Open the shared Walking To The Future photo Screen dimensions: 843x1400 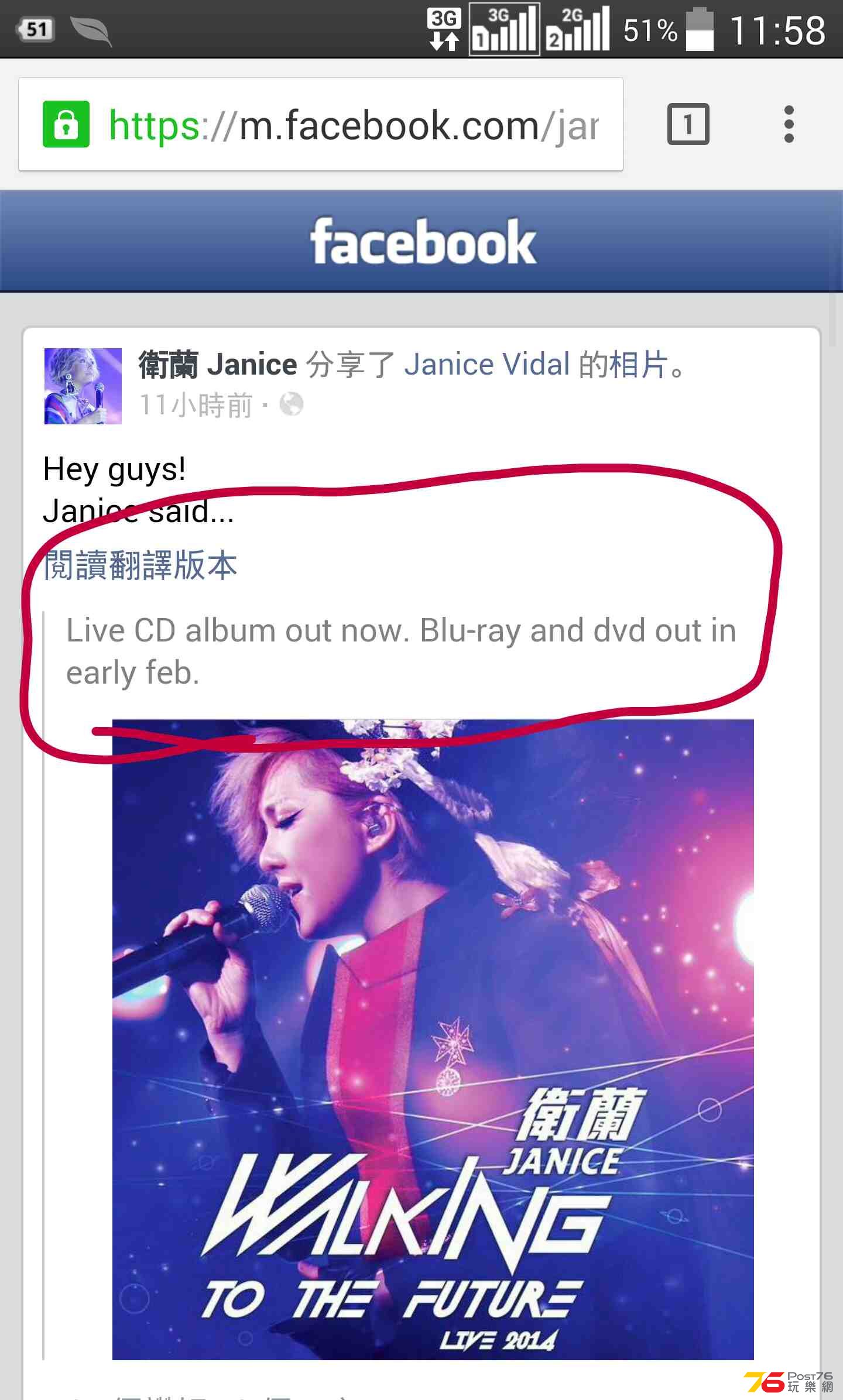[433, 1039]
